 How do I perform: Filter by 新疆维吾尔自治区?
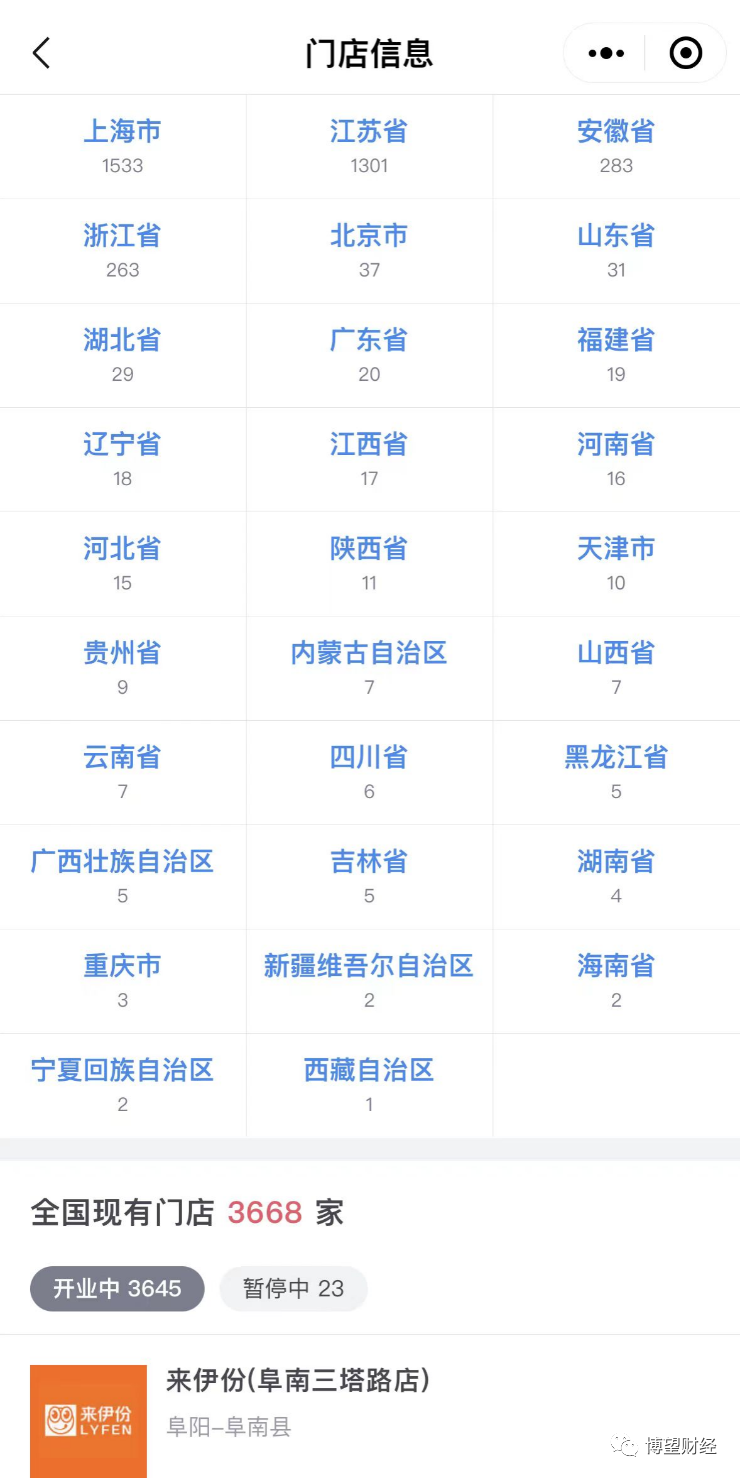tap(369, 980)
